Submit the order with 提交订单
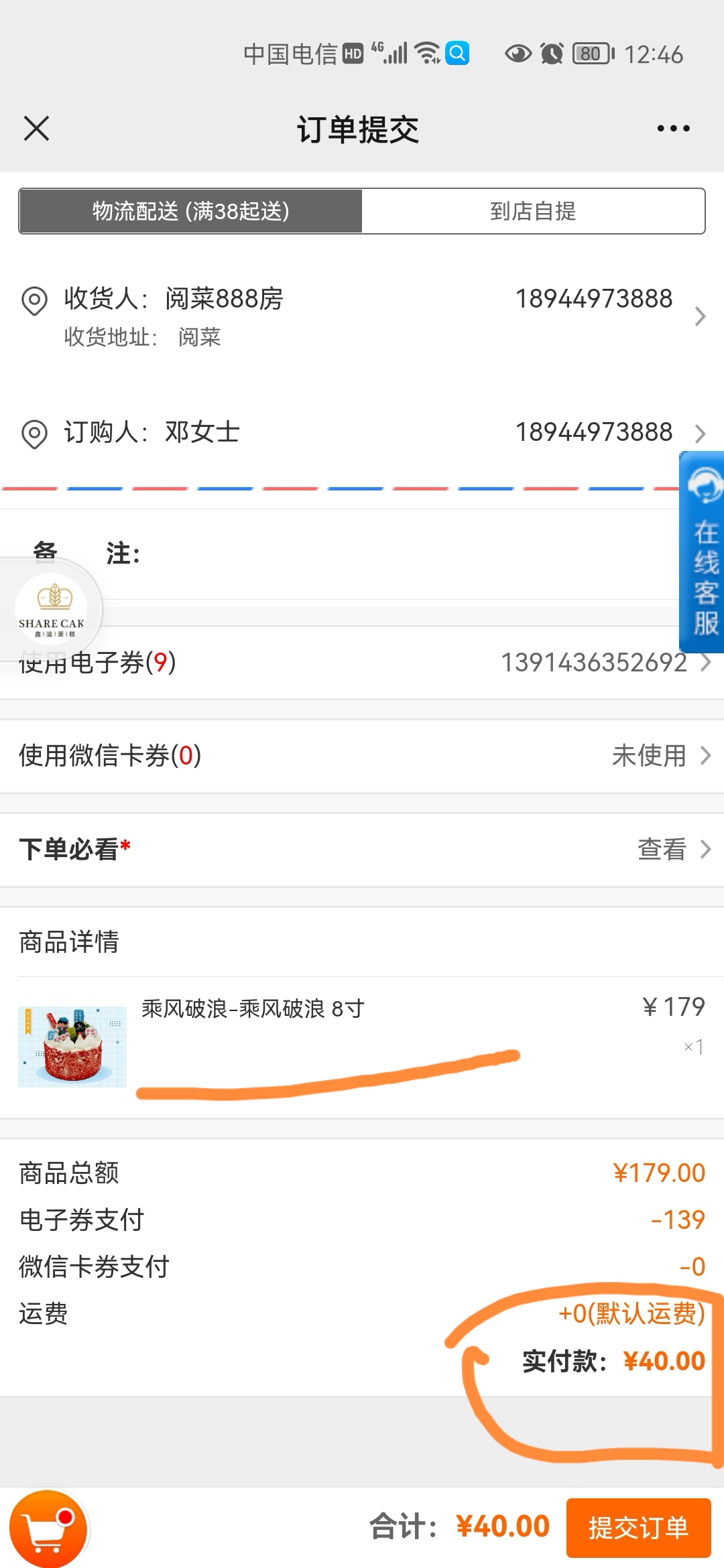Screen dimensions: 724x1568 [638, 1528]
